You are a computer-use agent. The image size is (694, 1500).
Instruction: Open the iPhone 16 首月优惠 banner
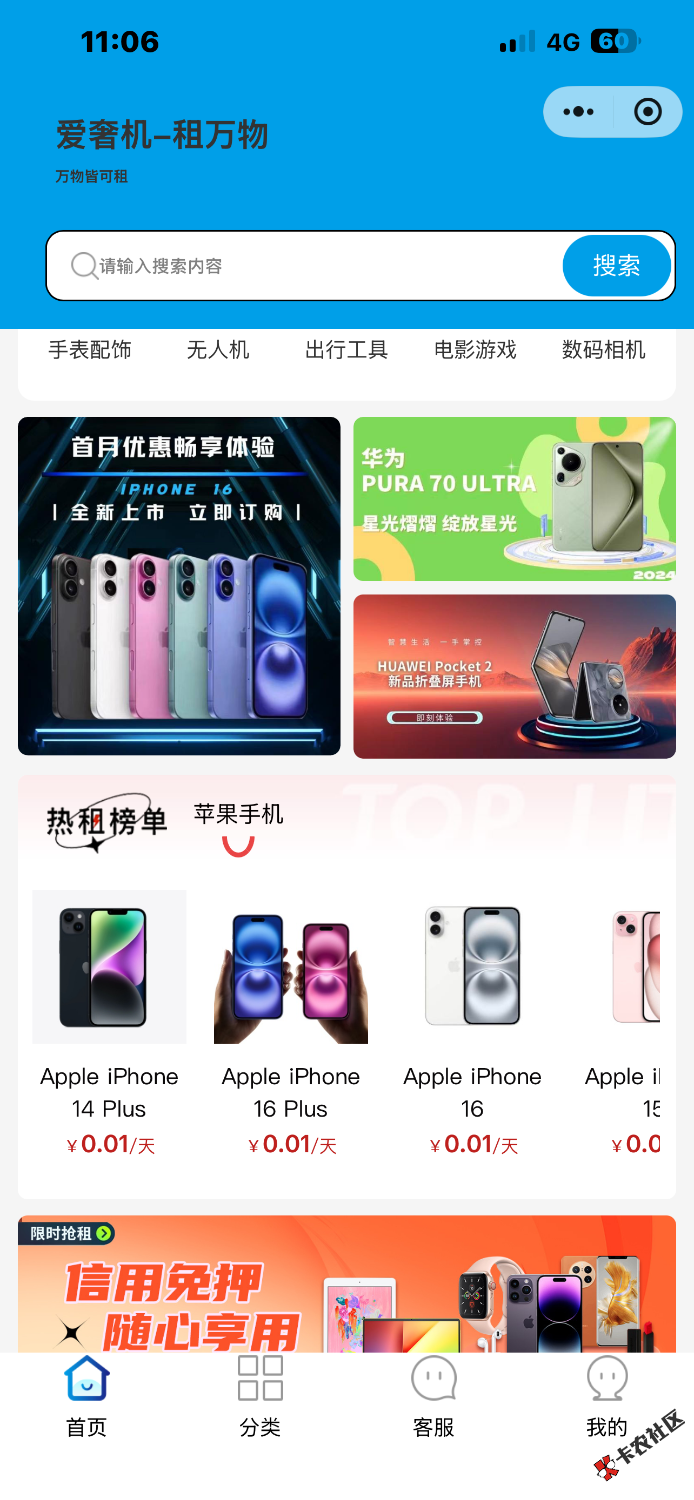click(x=179, y=586)
